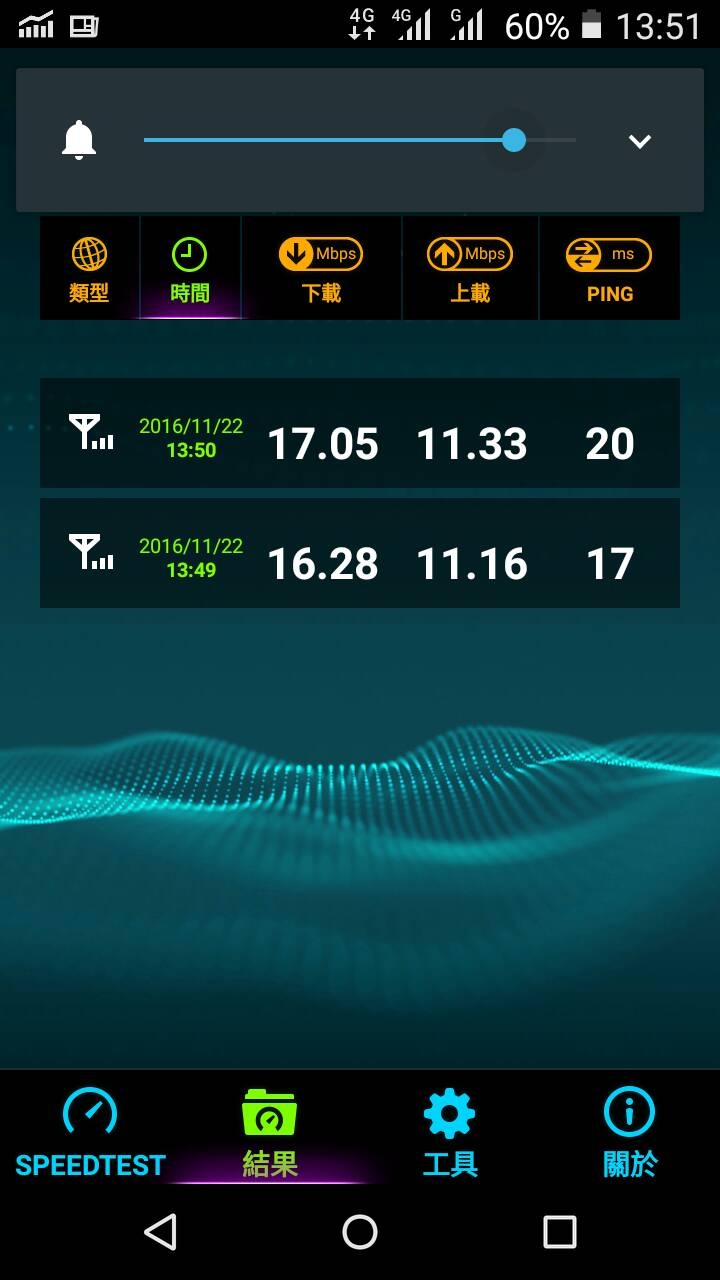This screenshot has height=1280, width=720.
Task: Expand the volume panel with the chevron
Action: coord(640,141)
